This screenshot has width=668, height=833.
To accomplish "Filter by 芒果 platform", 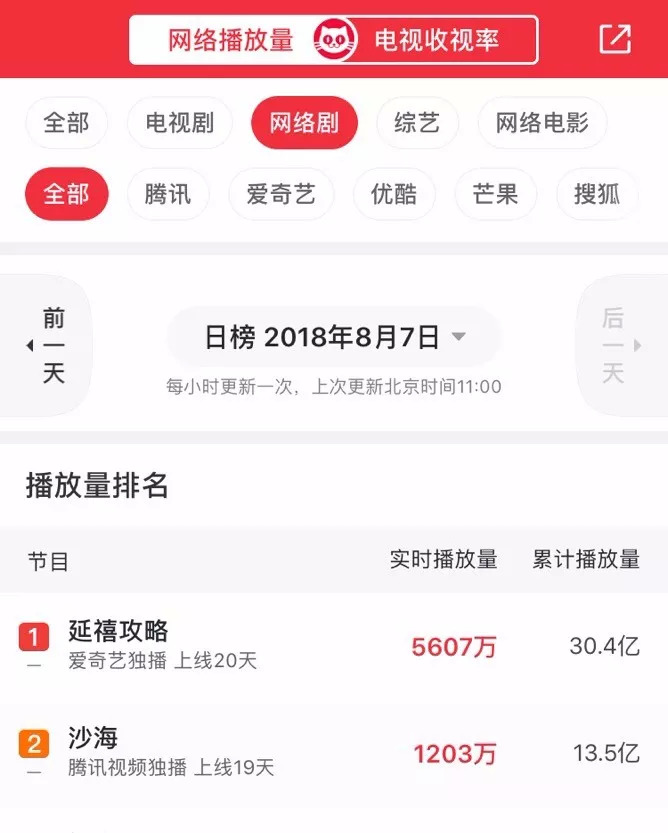I will click(x=495, y=194).
